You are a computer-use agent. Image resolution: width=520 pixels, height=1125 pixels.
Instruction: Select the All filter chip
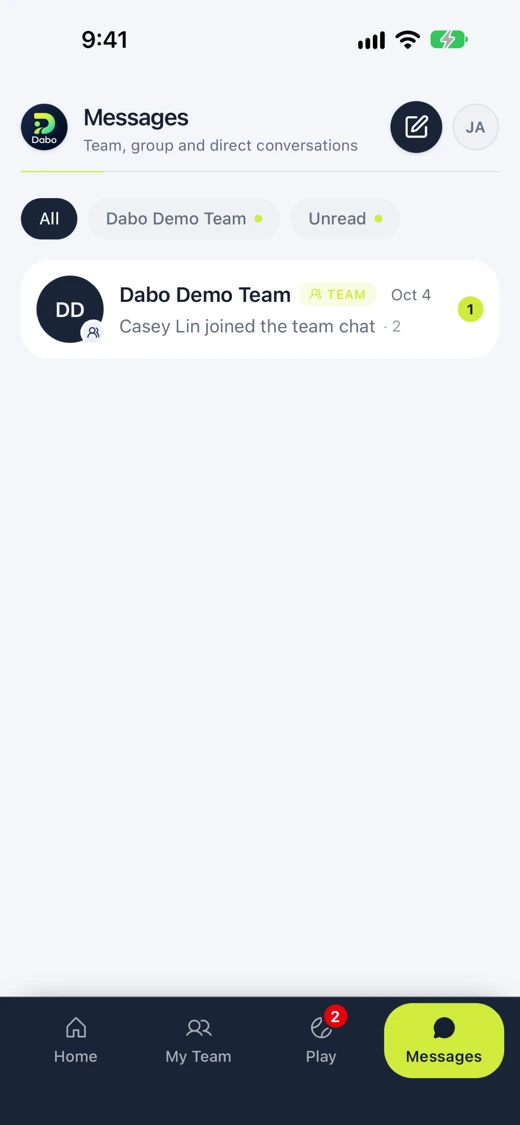tap(49, 219)
